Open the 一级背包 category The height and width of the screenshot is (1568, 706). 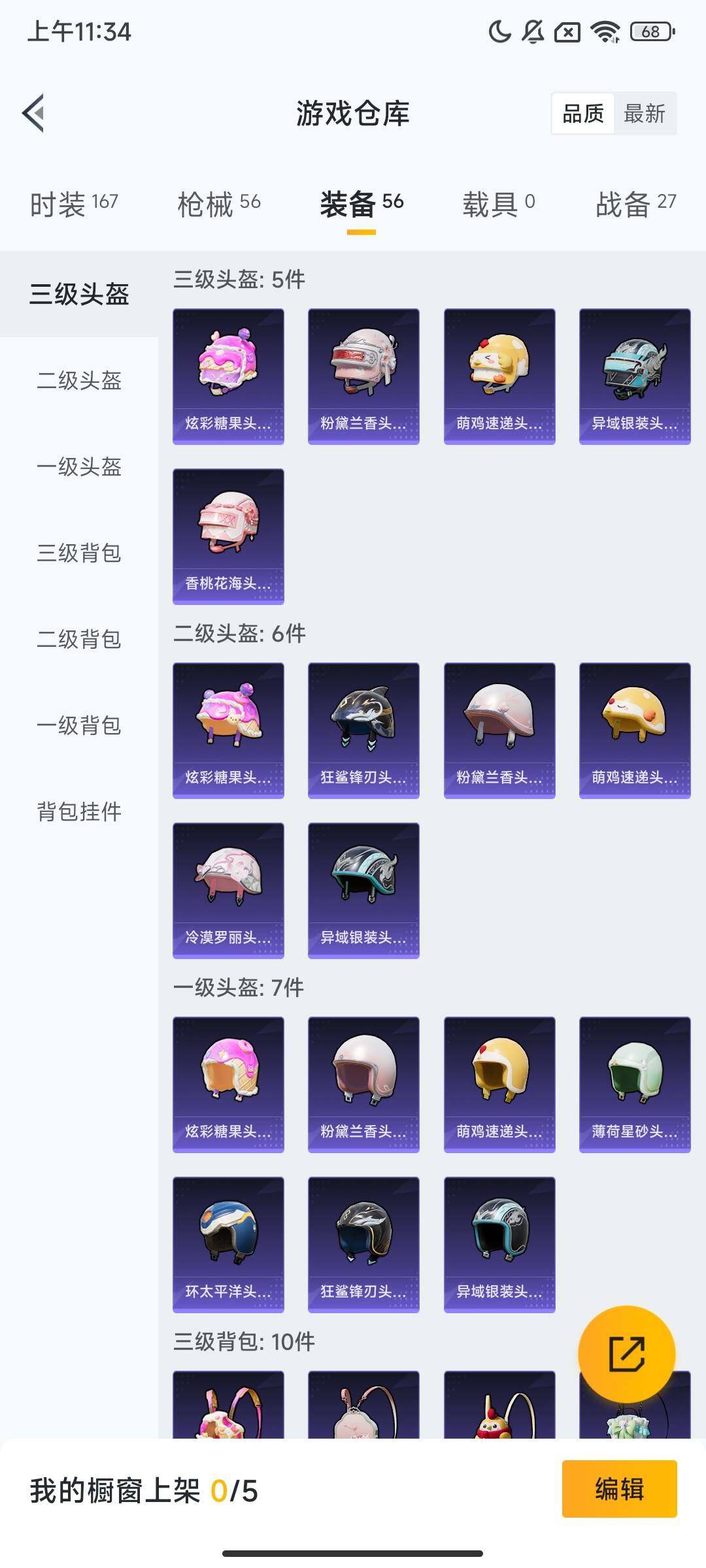[79, 725]
